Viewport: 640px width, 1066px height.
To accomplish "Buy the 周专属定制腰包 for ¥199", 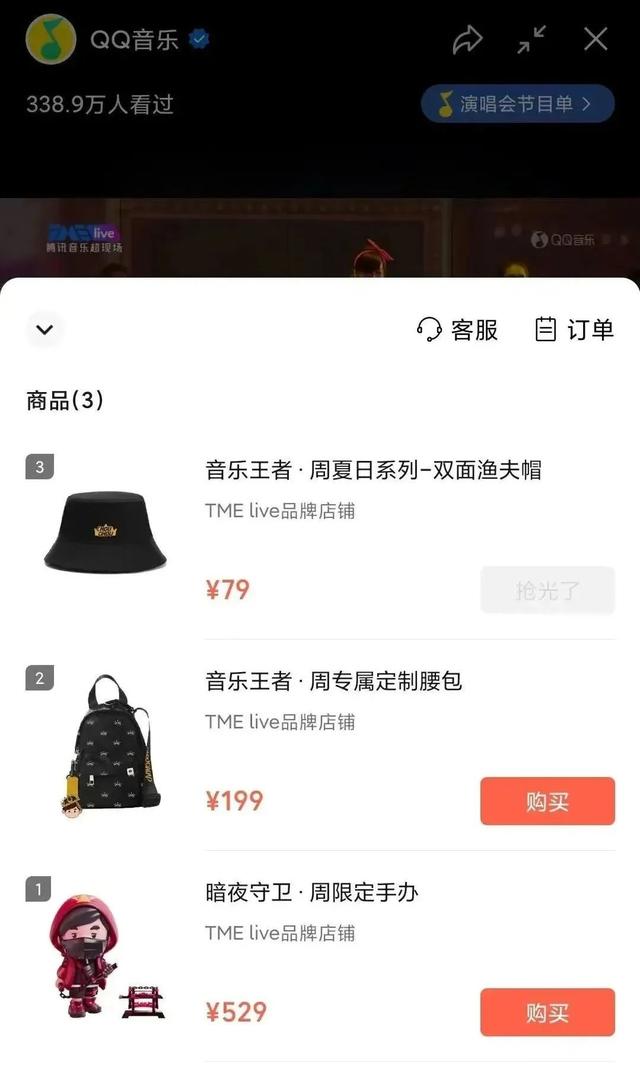I will point(547,801).
